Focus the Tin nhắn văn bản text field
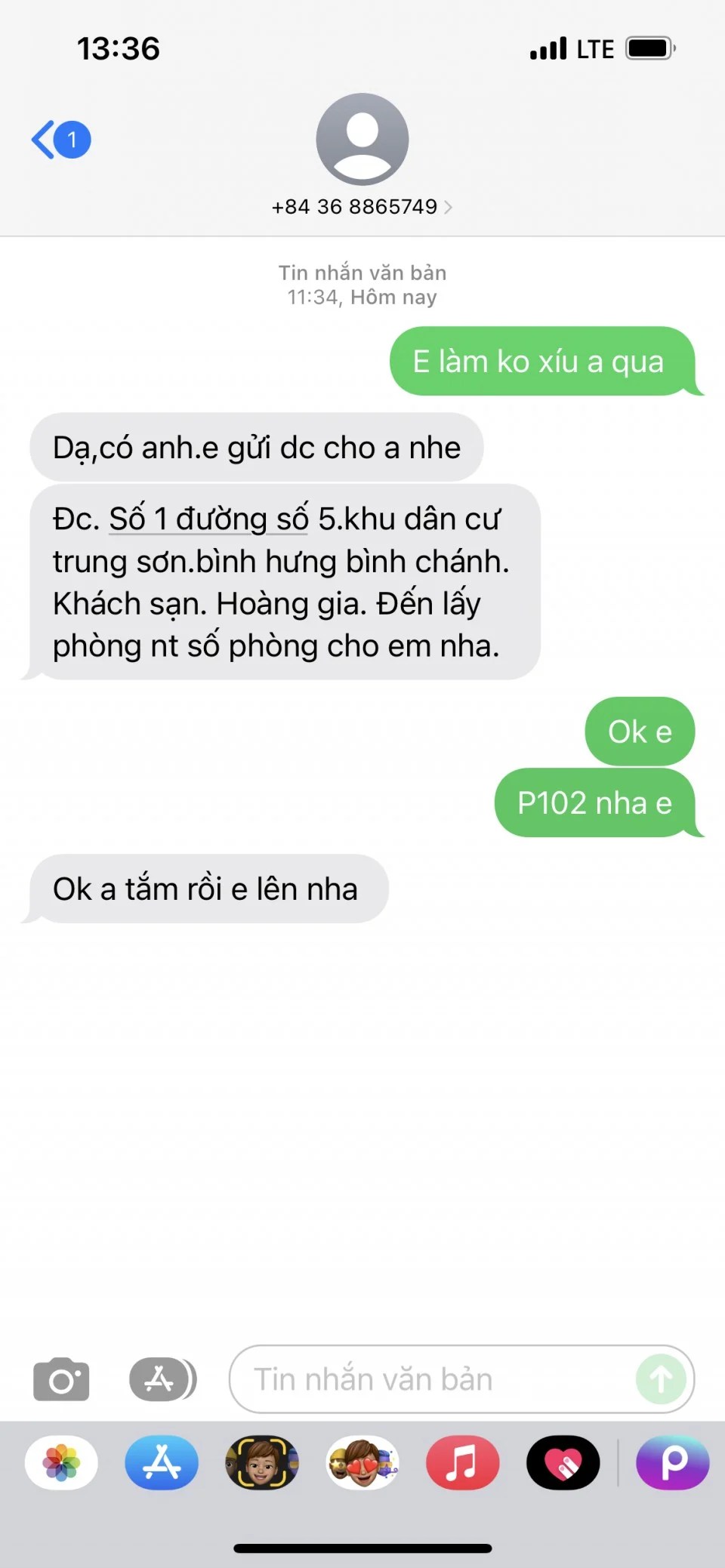Screen dimensions: 725x1568 [430, 1379]
